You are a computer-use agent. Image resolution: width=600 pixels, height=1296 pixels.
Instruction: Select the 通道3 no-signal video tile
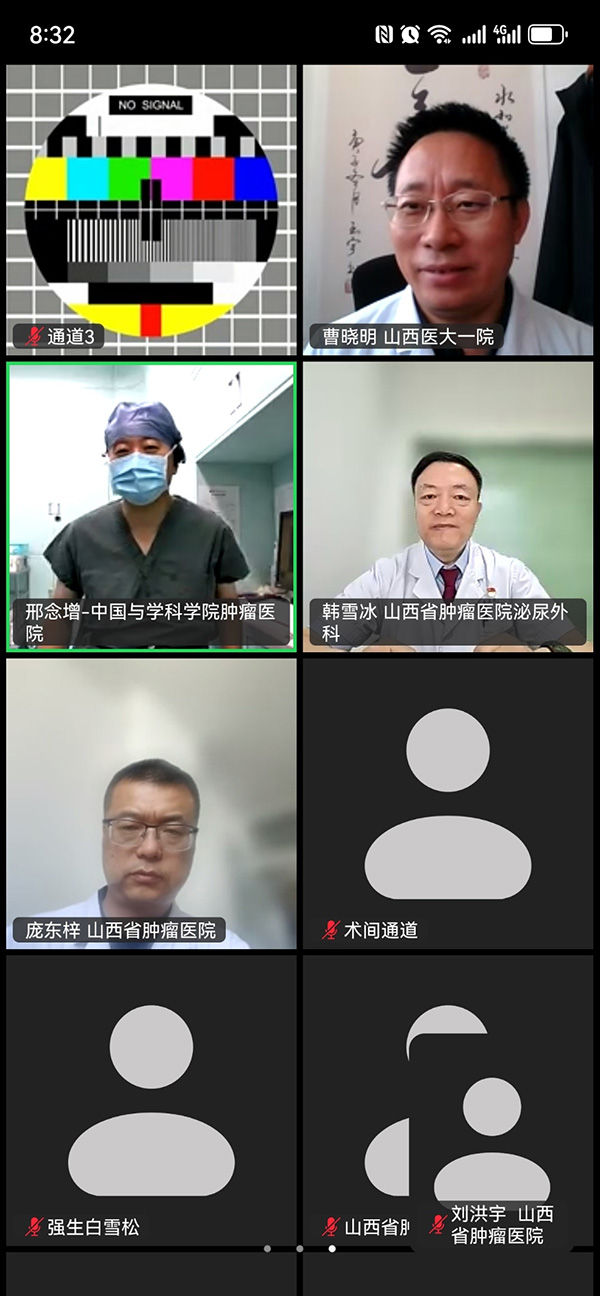(x=151, y=210)
